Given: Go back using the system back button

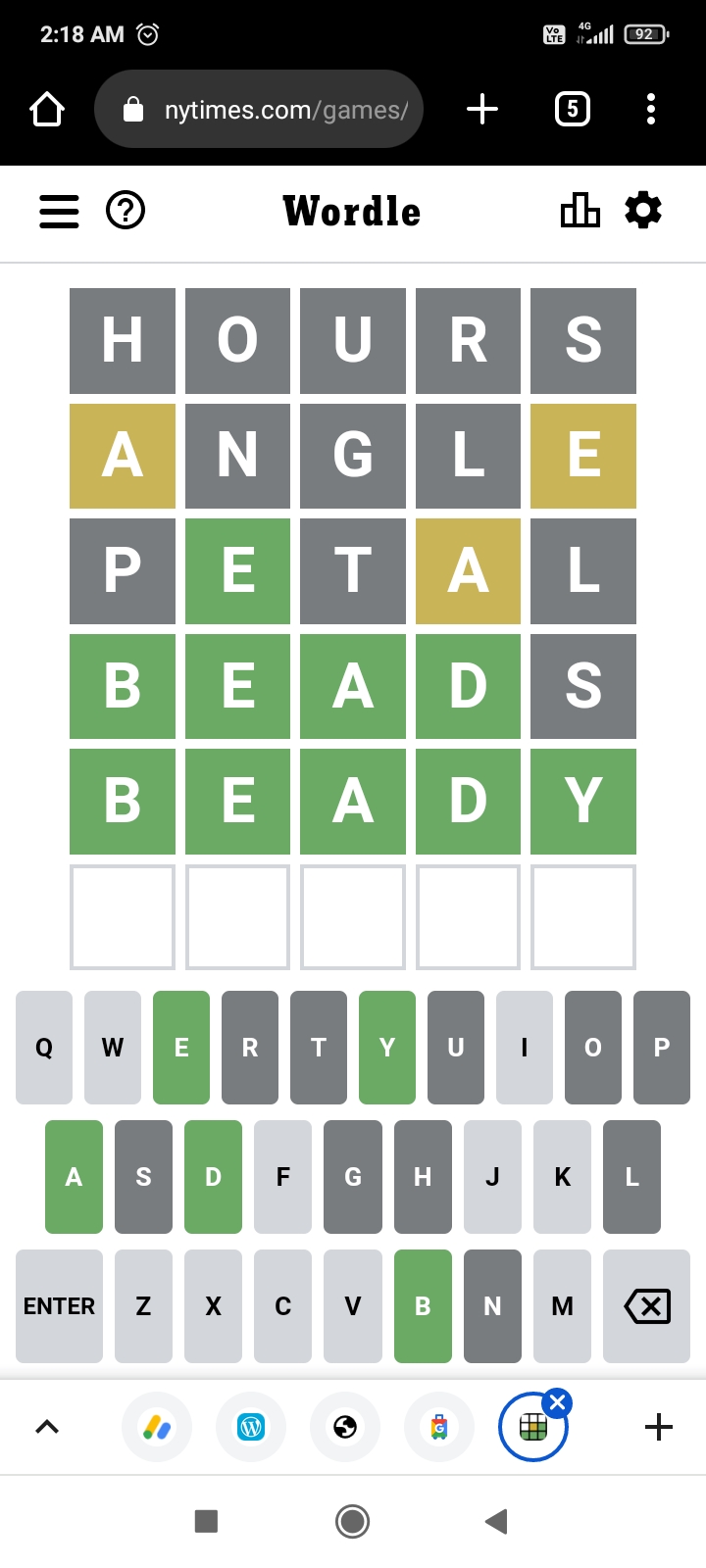Looking at the screenshot, I should pyautogui.click(x=496, y=1521).
